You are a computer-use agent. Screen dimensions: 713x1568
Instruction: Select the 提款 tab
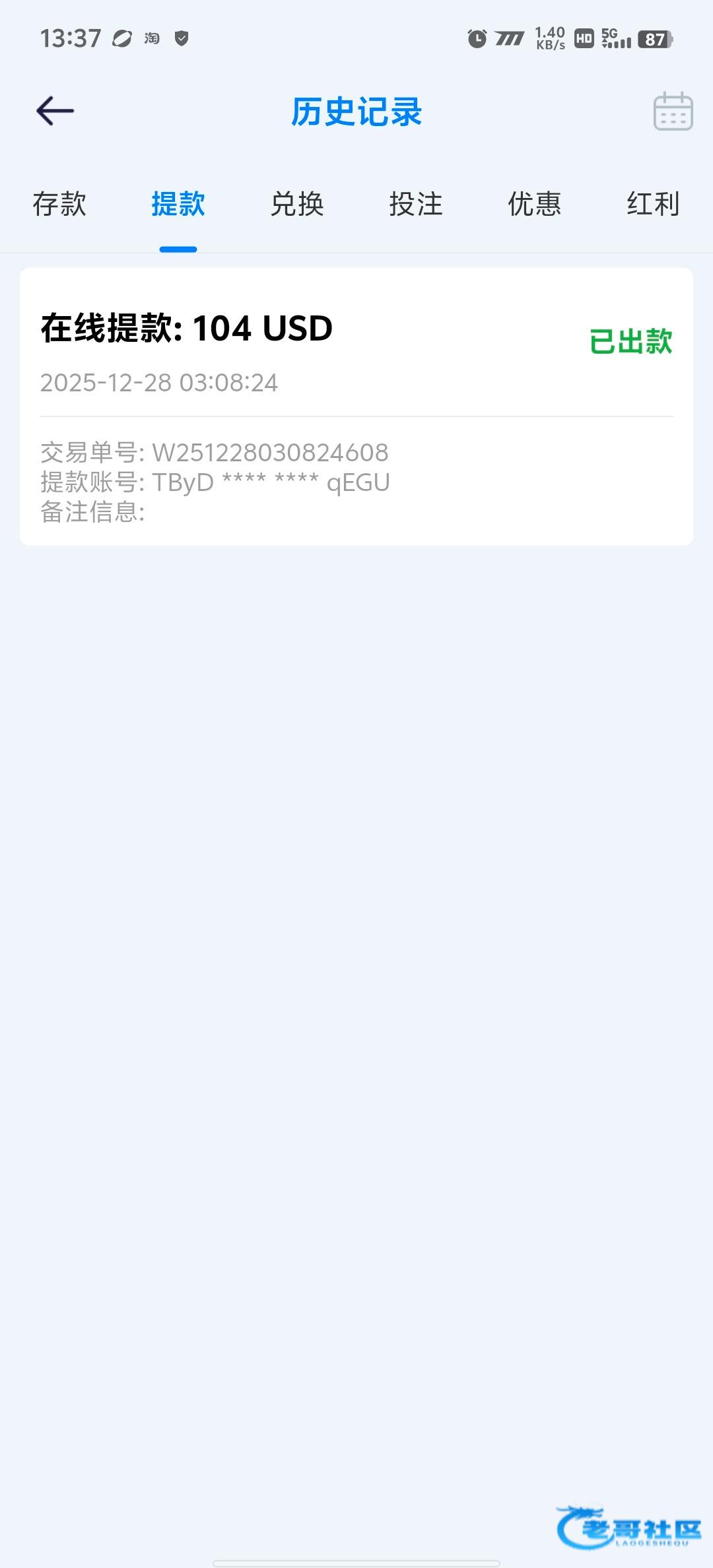pyautogui.click(x=178, y=204)
